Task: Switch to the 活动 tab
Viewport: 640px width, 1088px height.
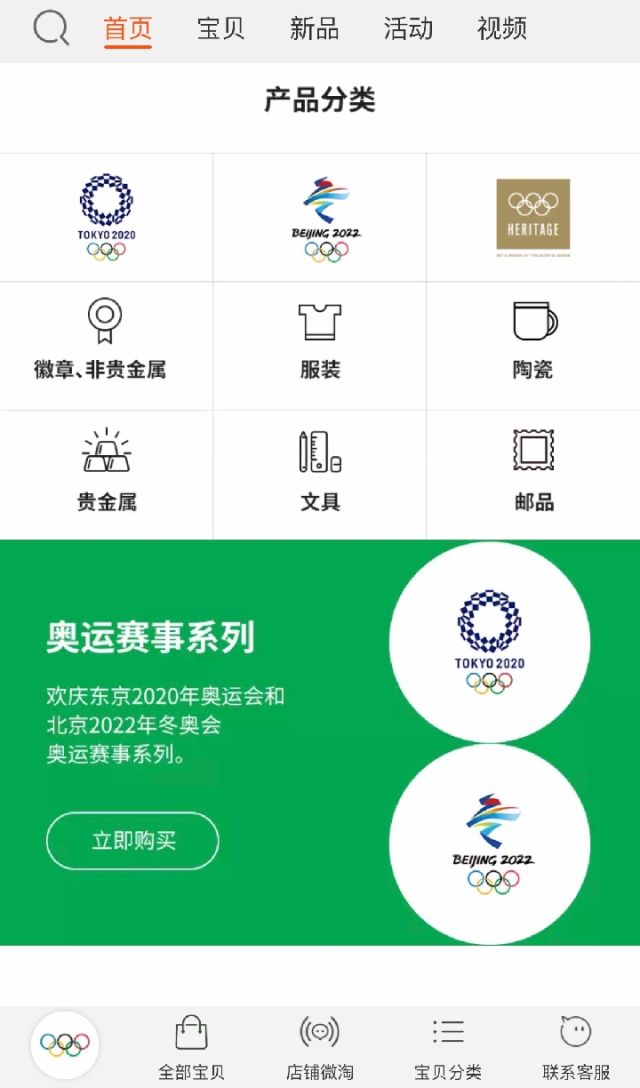Action: (408, 29)
